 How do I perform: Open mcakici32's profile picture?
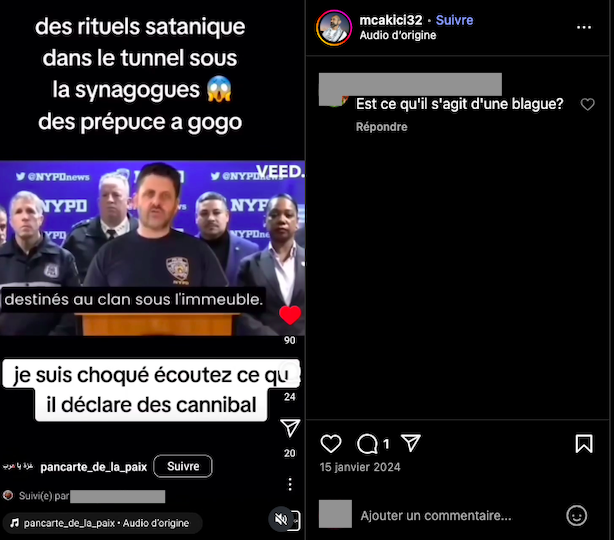(334, 27)
